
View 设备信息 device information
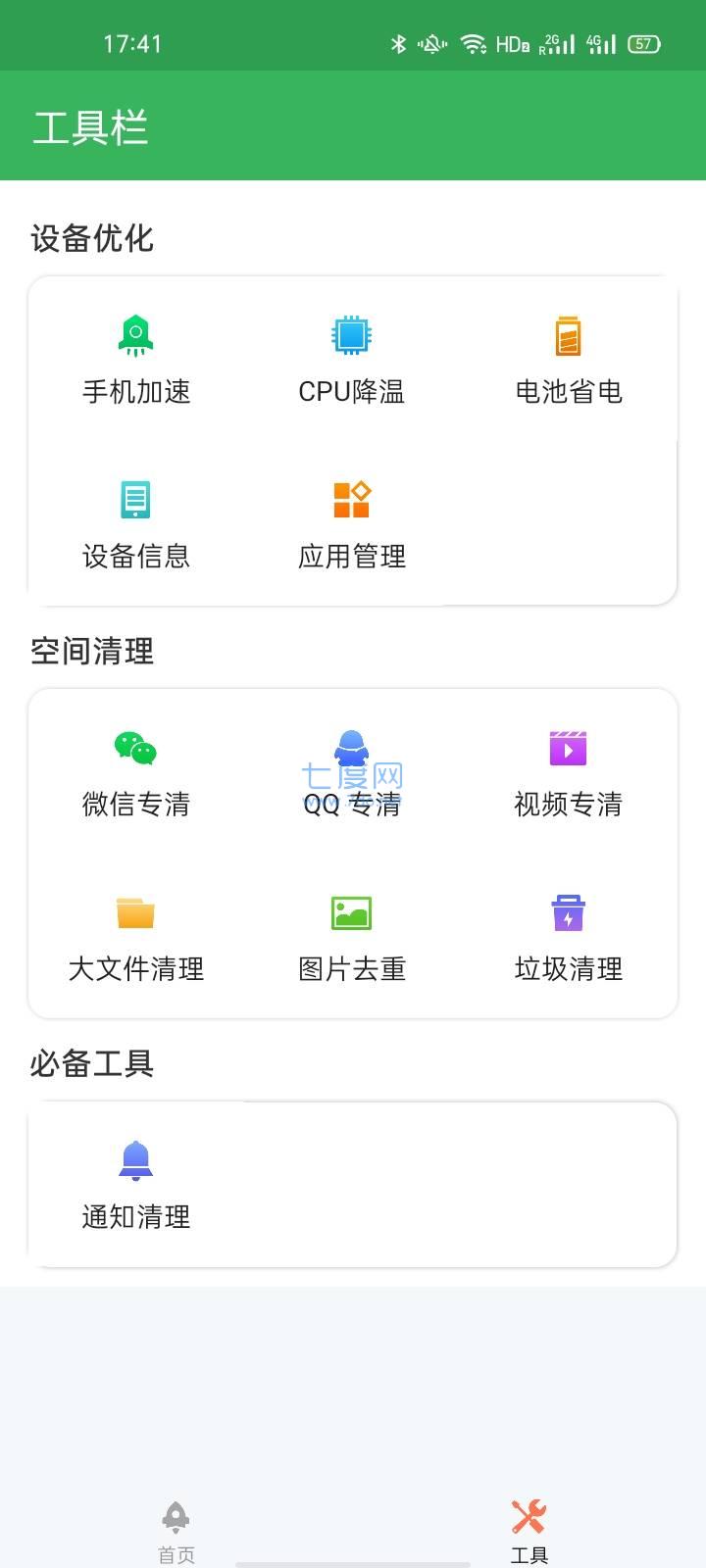tap(134, 522)
